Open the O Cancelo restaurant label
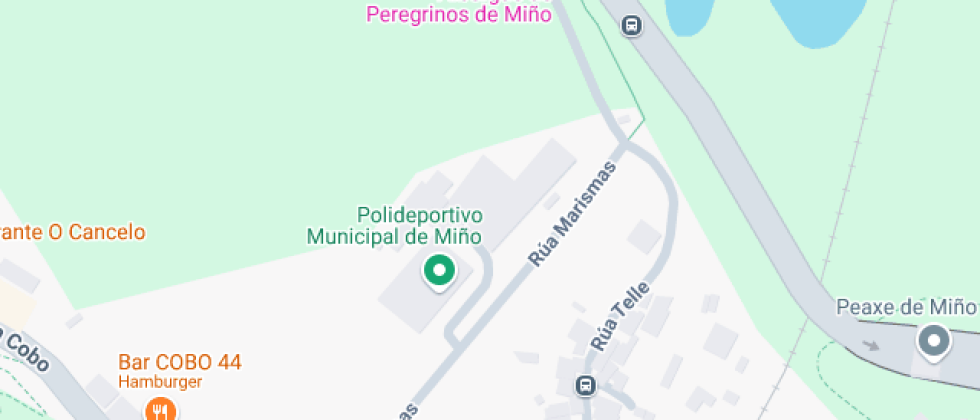The image size is (980, 420). click(x=73, y=232)
